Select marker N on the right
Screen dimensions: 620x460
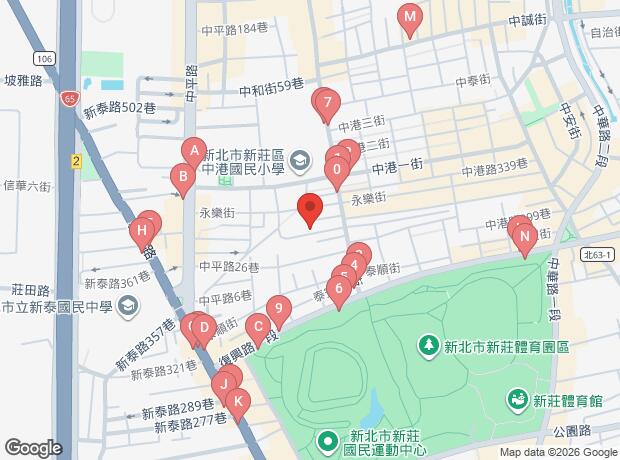(x=525, y=238)
